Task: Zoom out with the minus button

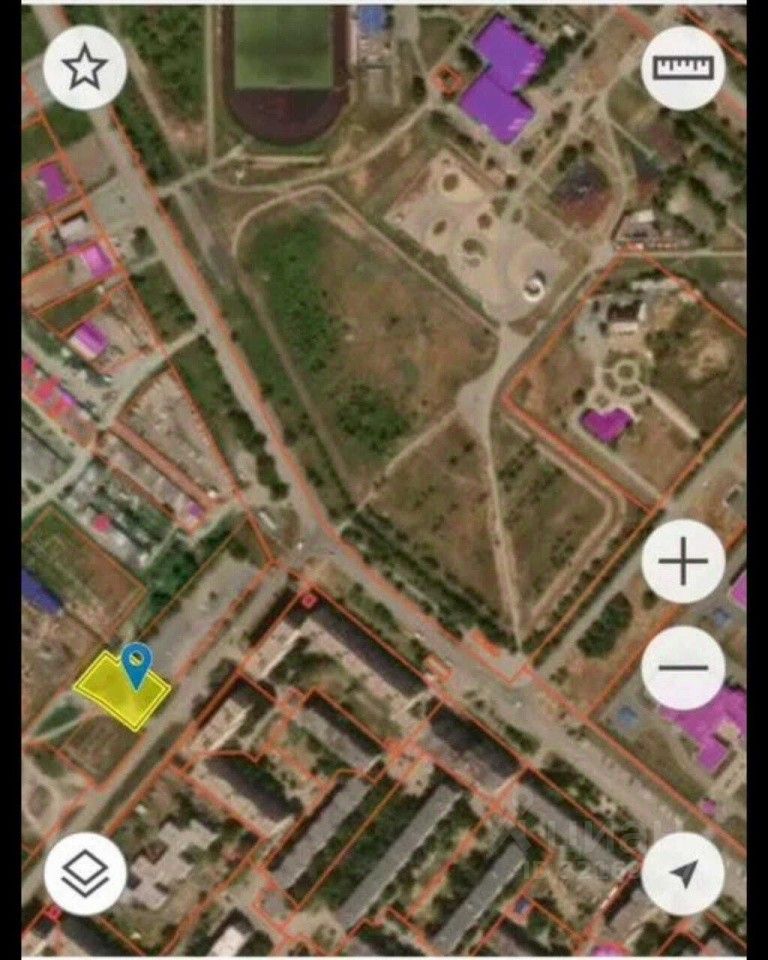Action: [683, 668]
